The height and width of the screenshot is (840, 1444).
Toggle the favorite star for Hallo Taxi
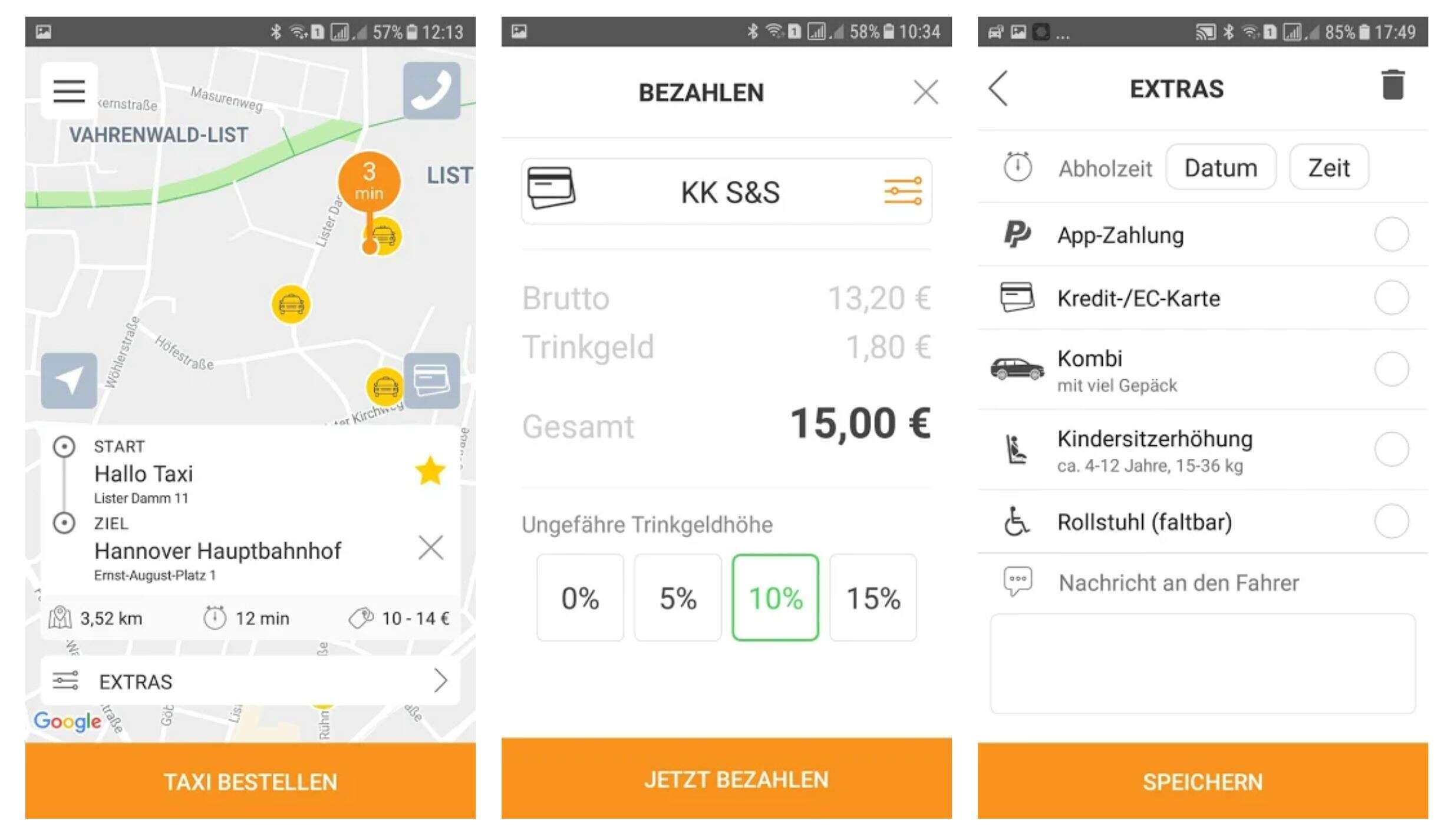pyautogui.click(x=430, y=471)
